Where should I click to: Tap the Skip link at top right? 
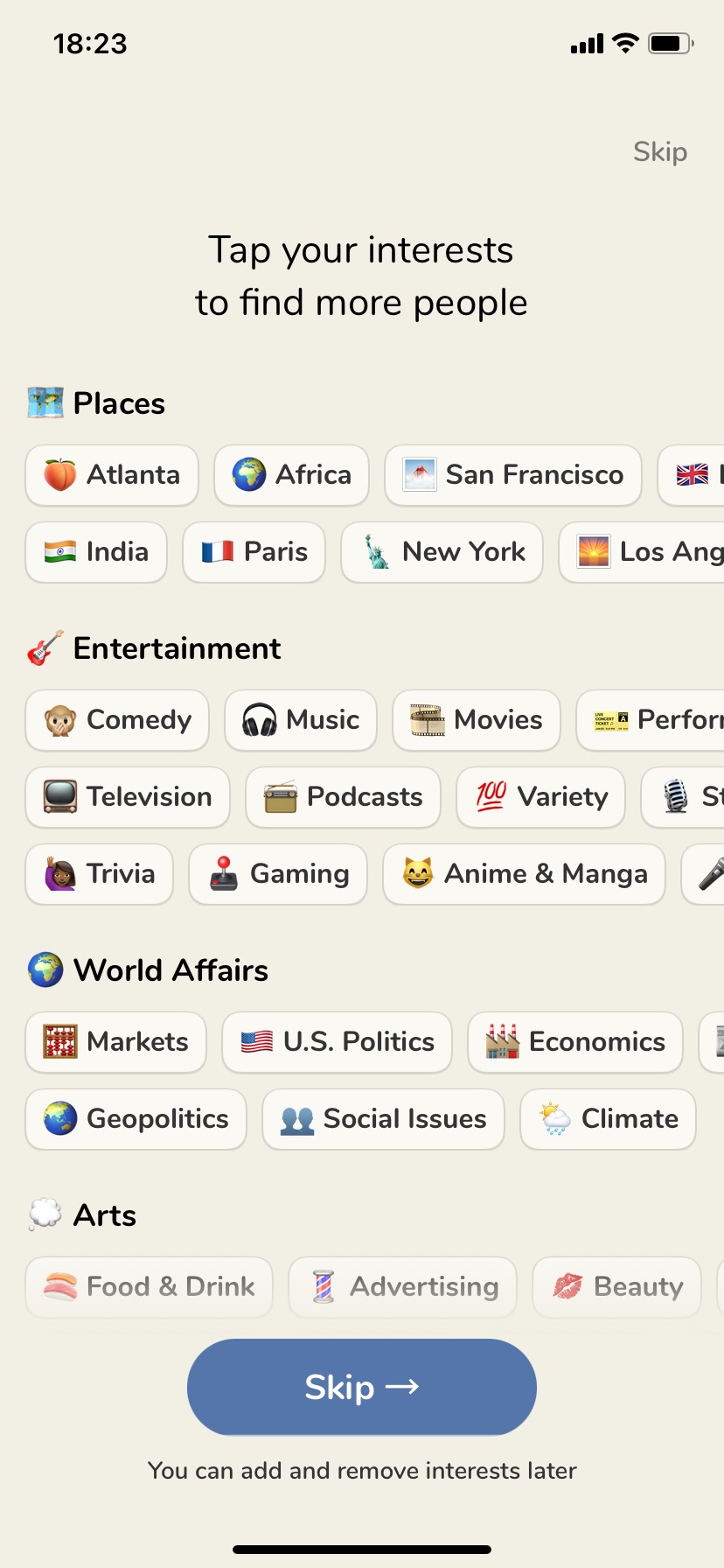click(x=659, y=151)
